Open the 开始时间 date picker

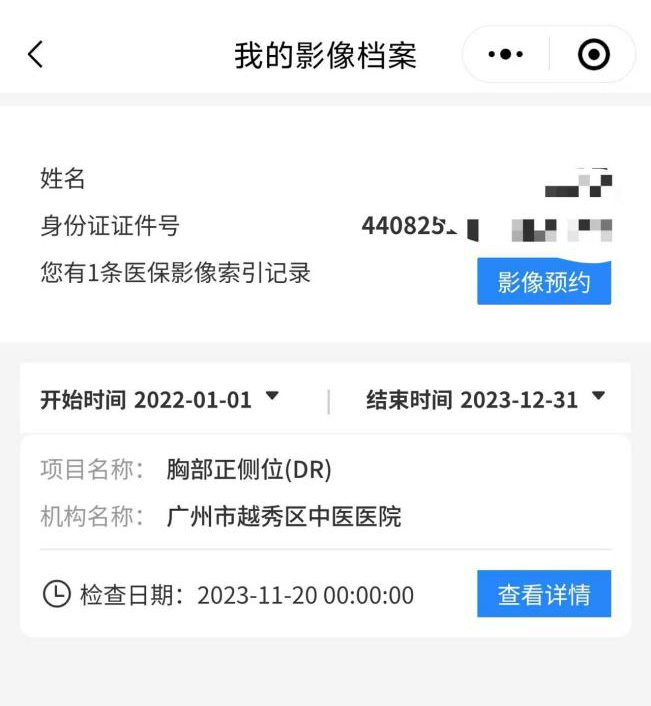160,400
